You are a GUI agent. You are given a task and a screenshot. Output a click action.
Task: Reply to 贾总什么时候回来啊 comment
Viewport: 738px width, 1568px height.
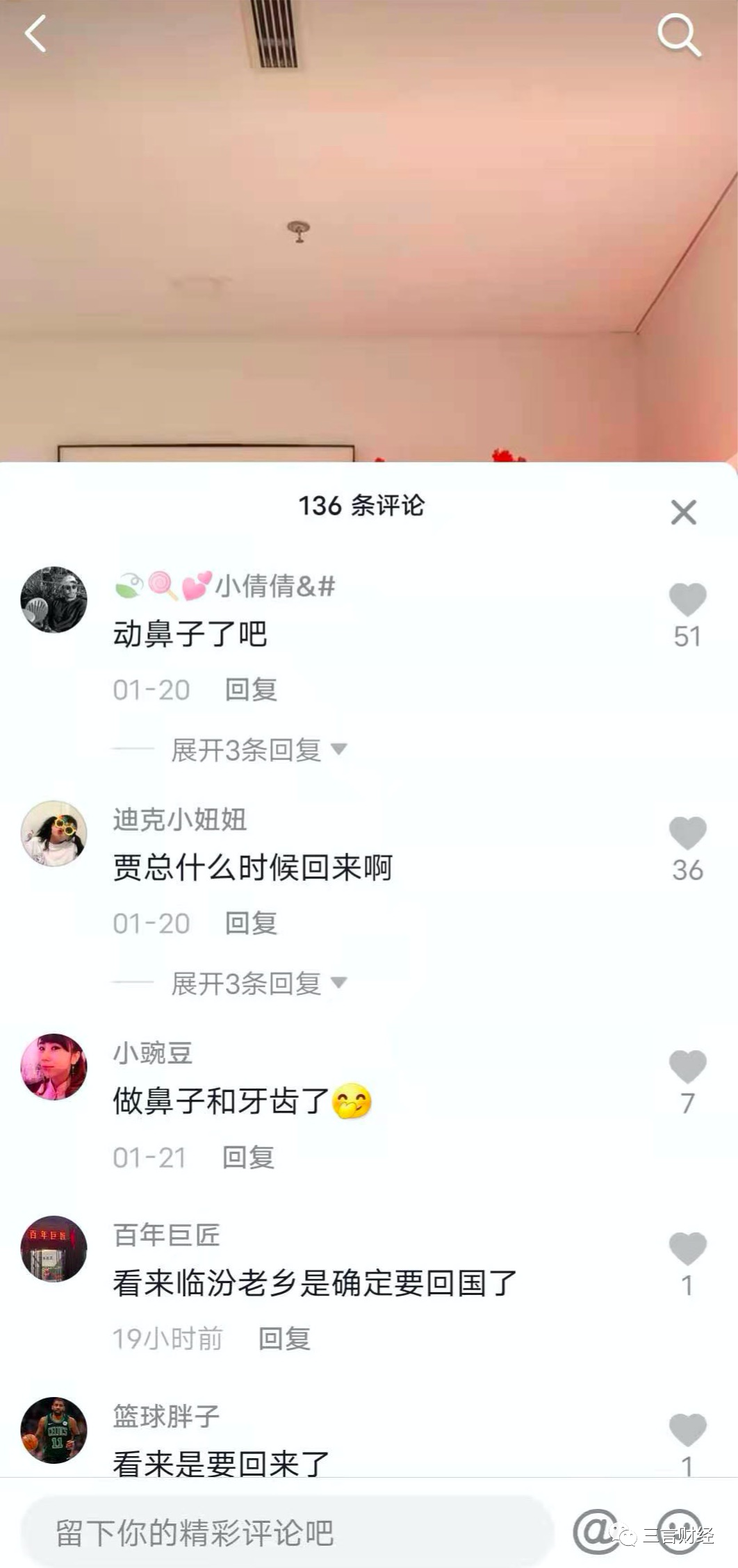point(251,923)
